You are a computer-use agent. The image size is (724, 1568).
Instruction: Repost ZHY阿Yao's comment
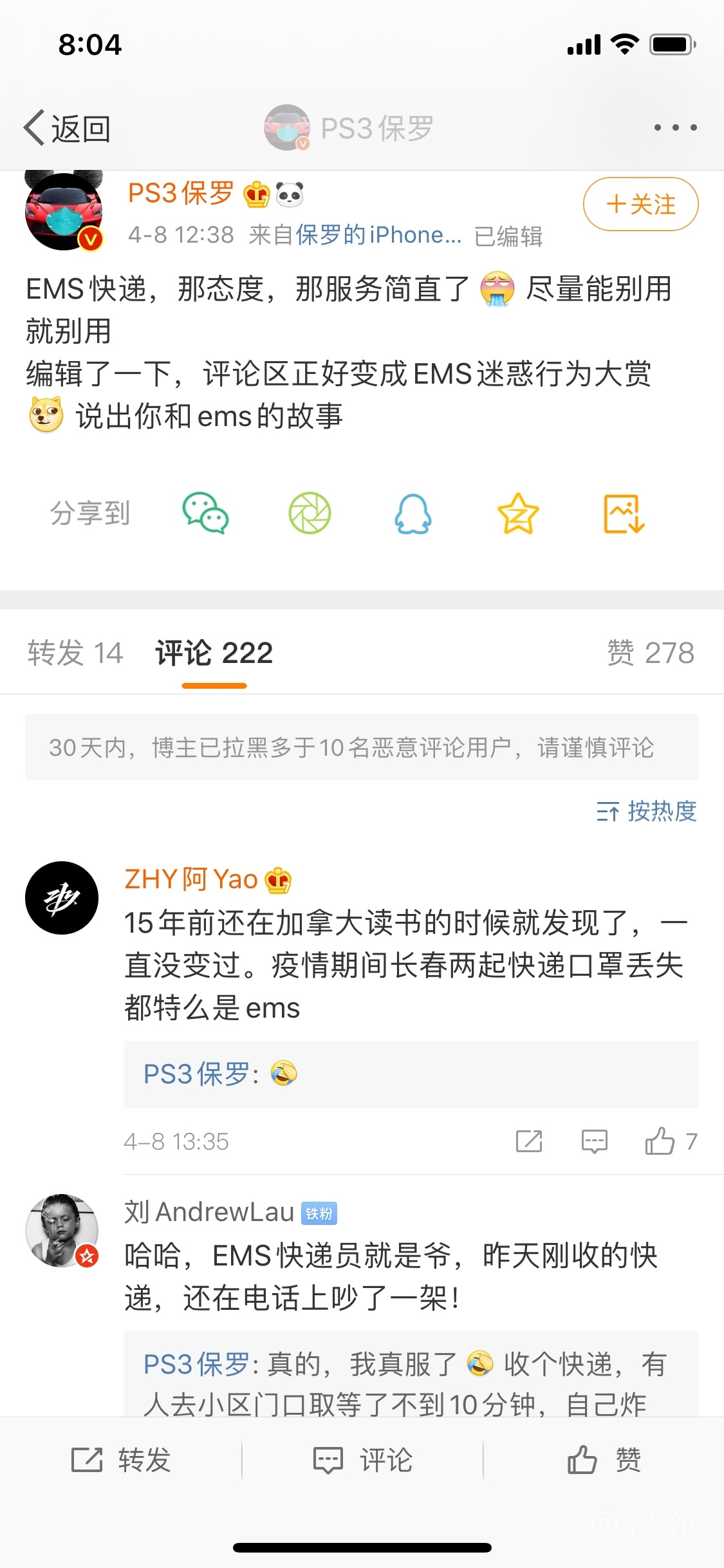pos(529,1141)
